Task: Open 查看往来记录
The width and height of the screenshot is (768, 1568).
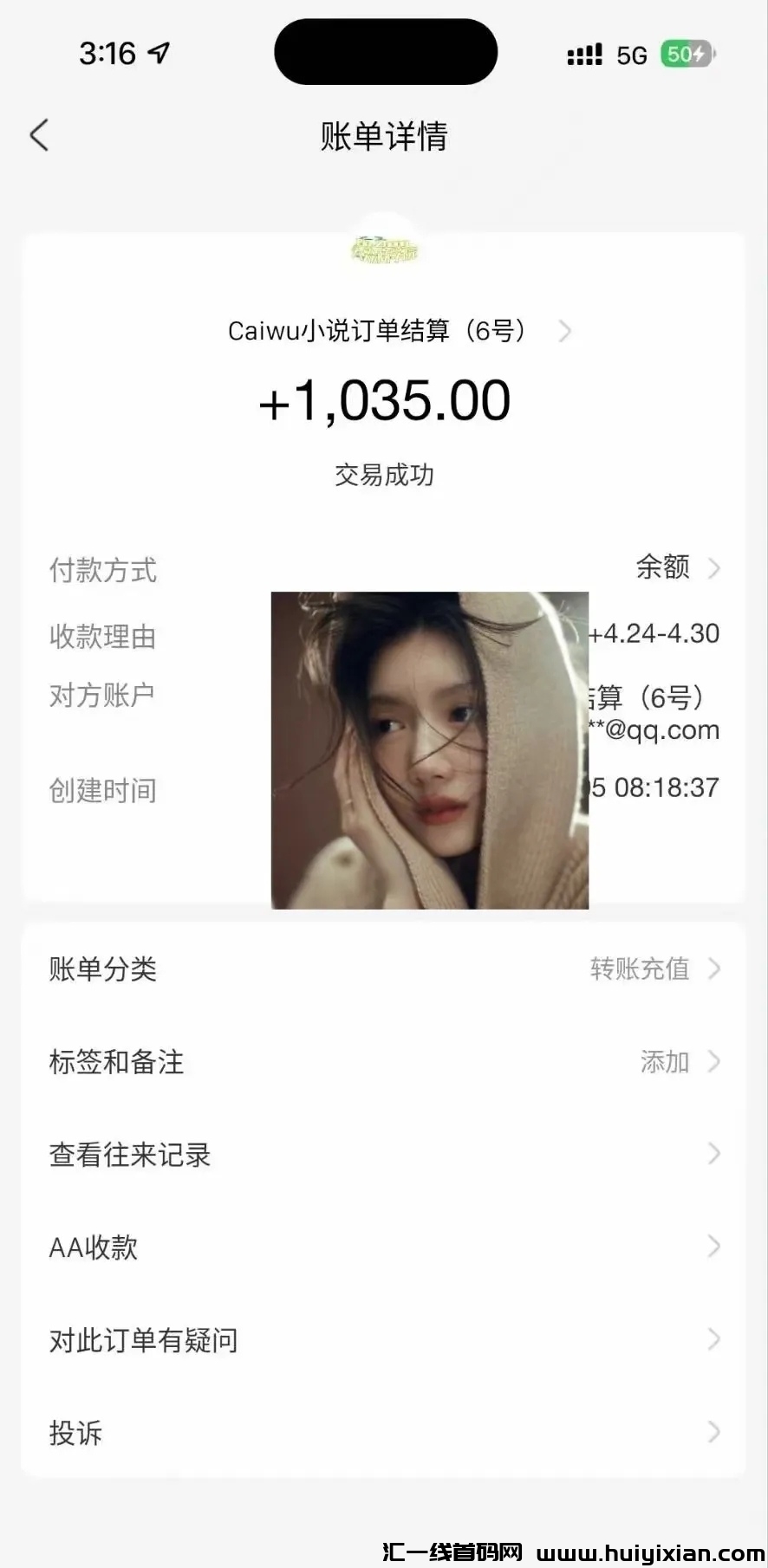Action: tap(383, 1154)
